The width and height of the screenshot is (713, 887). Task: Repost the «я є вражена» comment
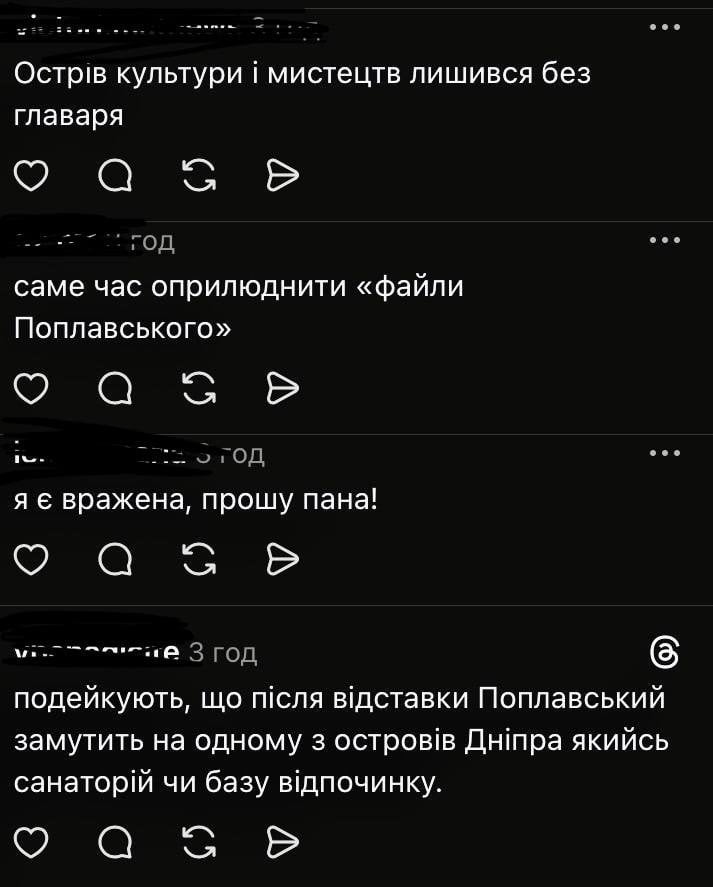pyautogui.click(x=200, y=557)
